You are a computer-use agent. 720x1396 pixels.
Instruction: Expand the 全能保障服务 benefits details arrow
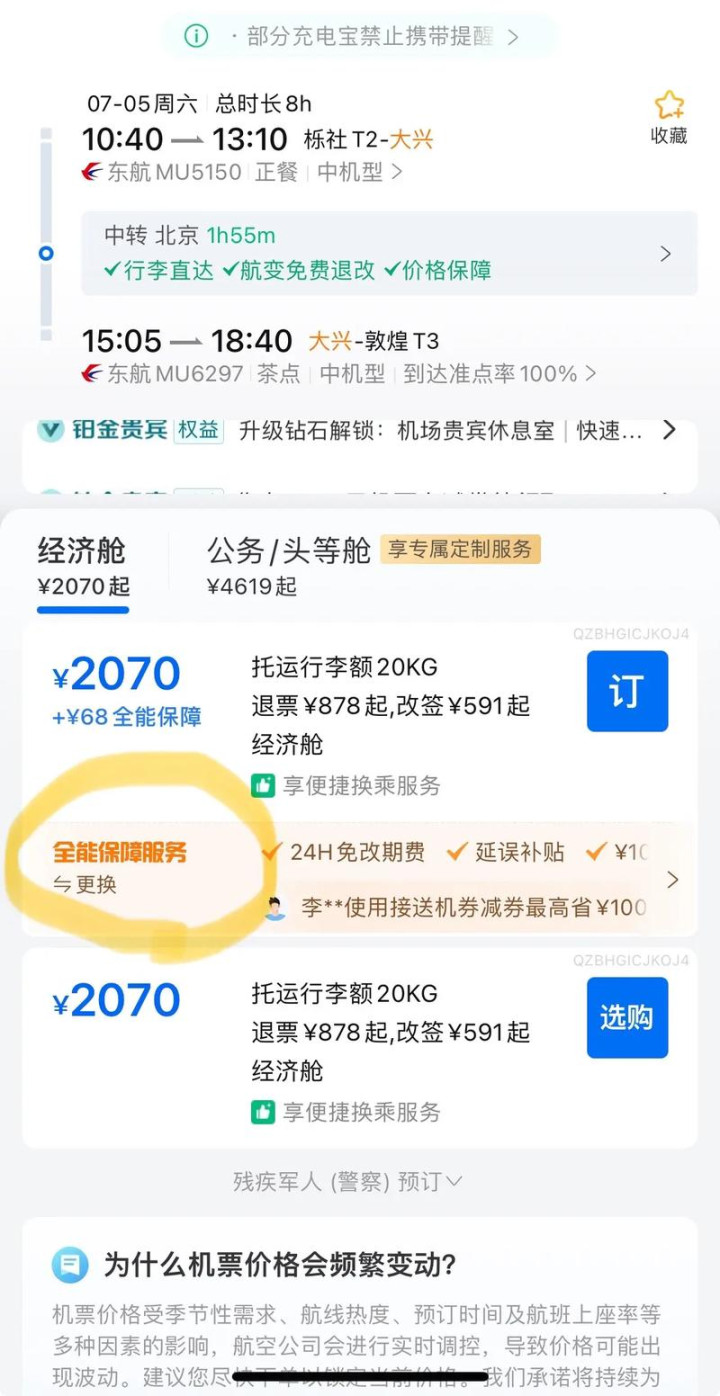point(672,880)
